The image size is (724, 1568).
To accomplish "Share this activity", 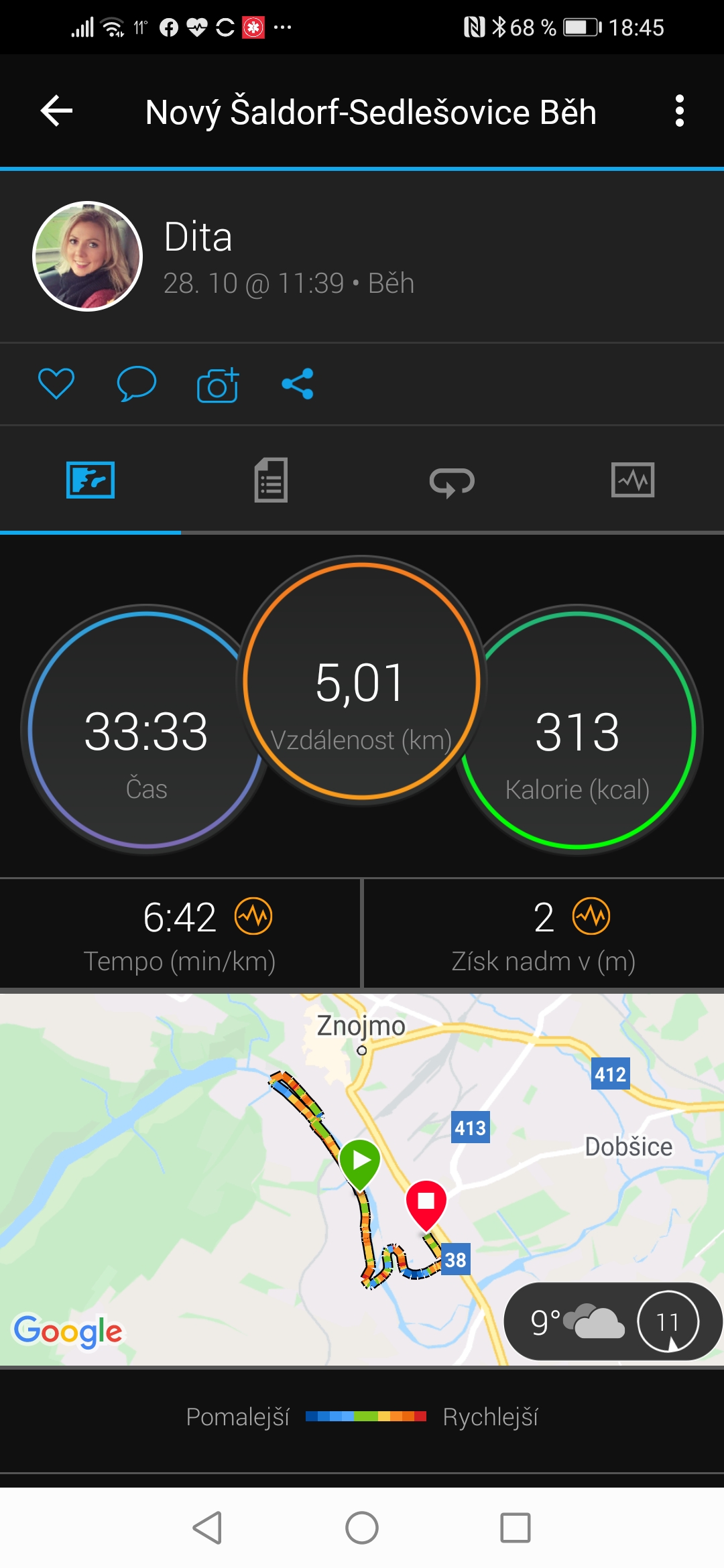I will 298,384.
